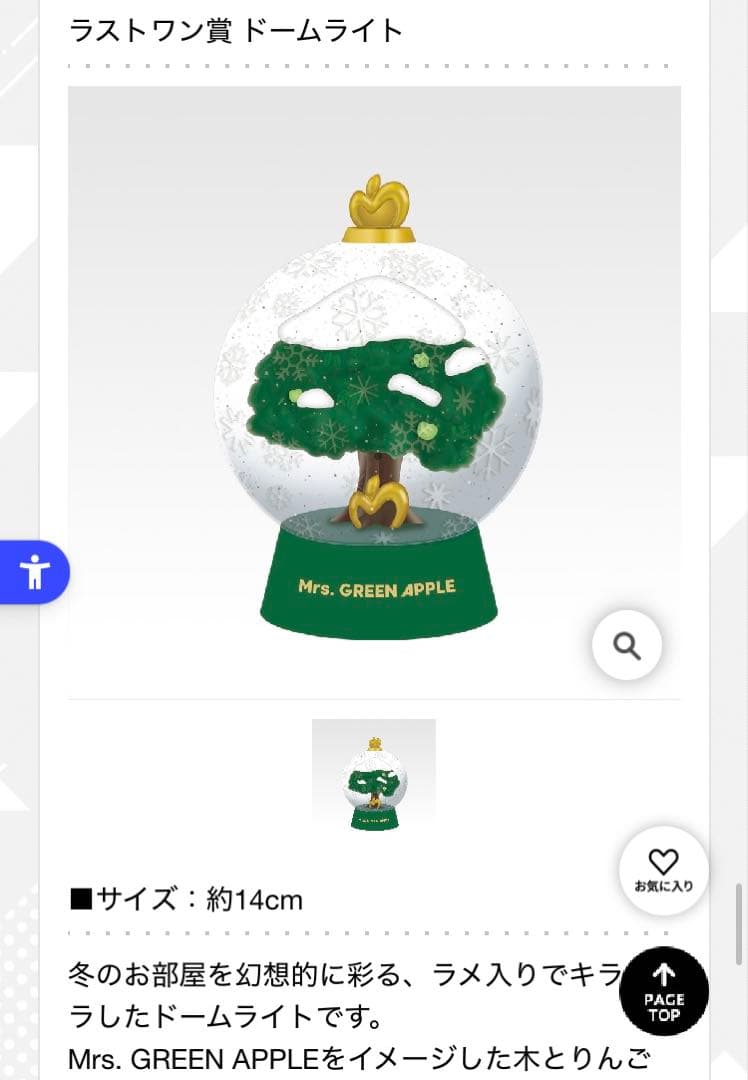The width and height of the screenshot is (748, 1080).
Task: Enable favorite for the dome light item
Action: tap(663, 872)
